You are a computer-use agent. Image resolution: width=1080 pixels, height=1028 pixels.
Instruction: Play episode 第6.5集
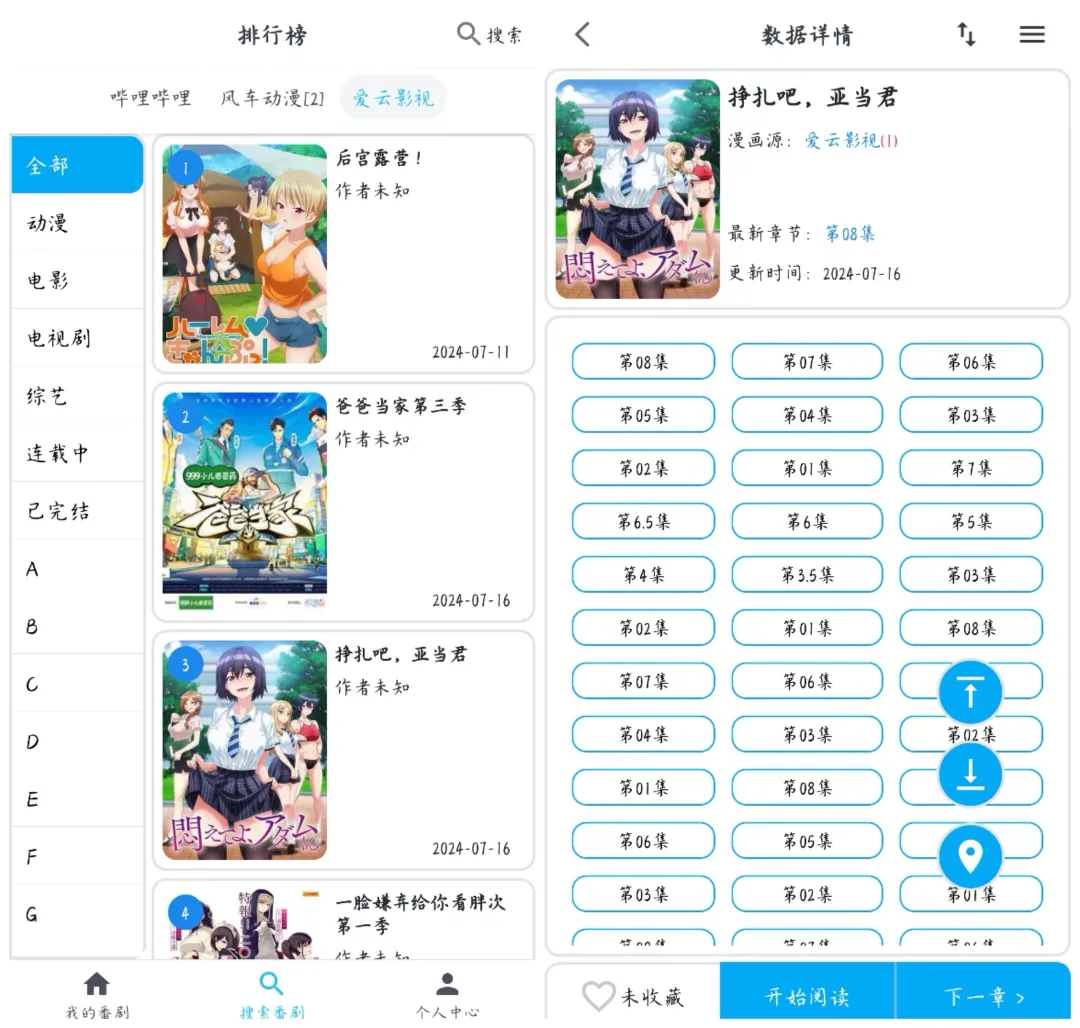tap(643, 521)
